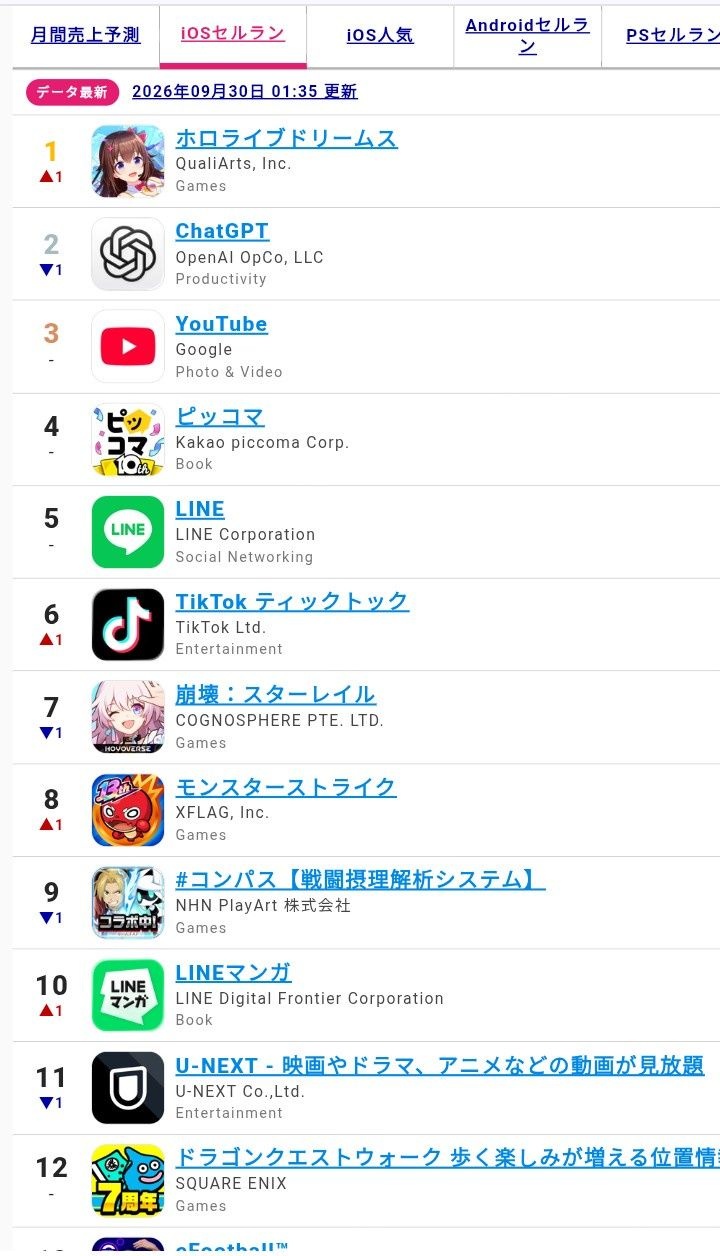Open the ChatGPT ranking entry
This screenshot has width=720, height=1256.
(222, 231)
